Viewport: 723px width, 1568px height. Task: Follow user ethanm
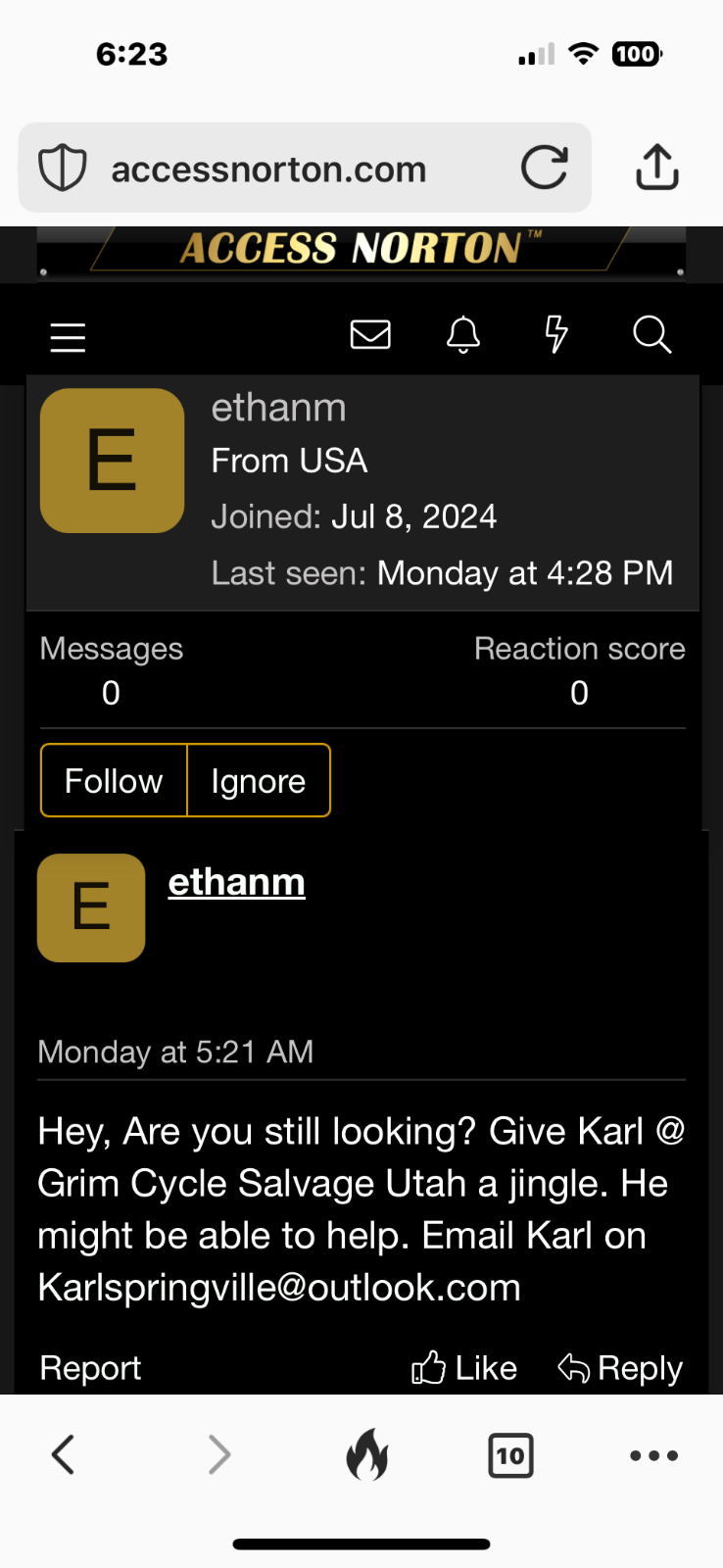coord(114,781)
